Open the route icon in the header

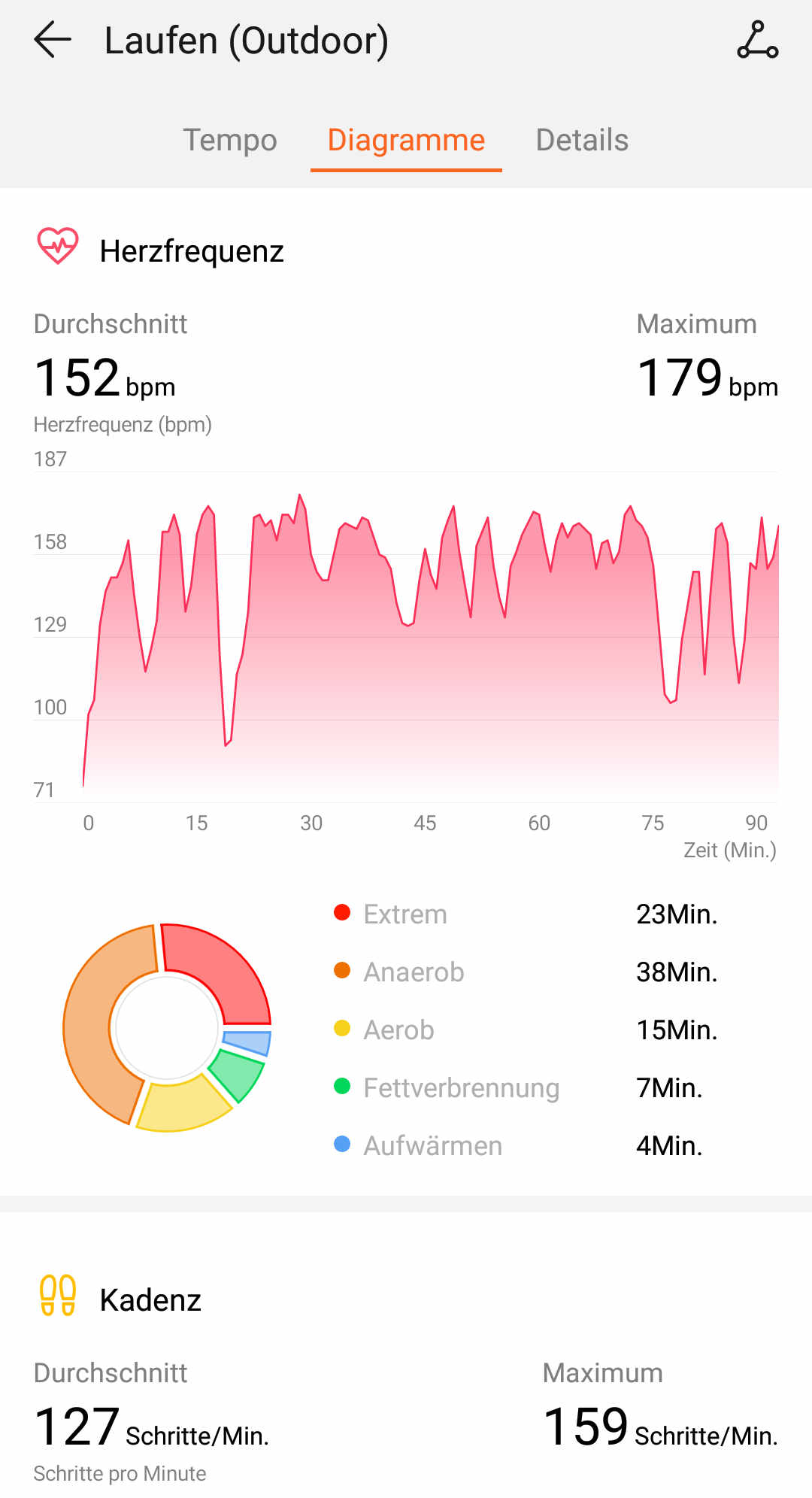point(757,40)
